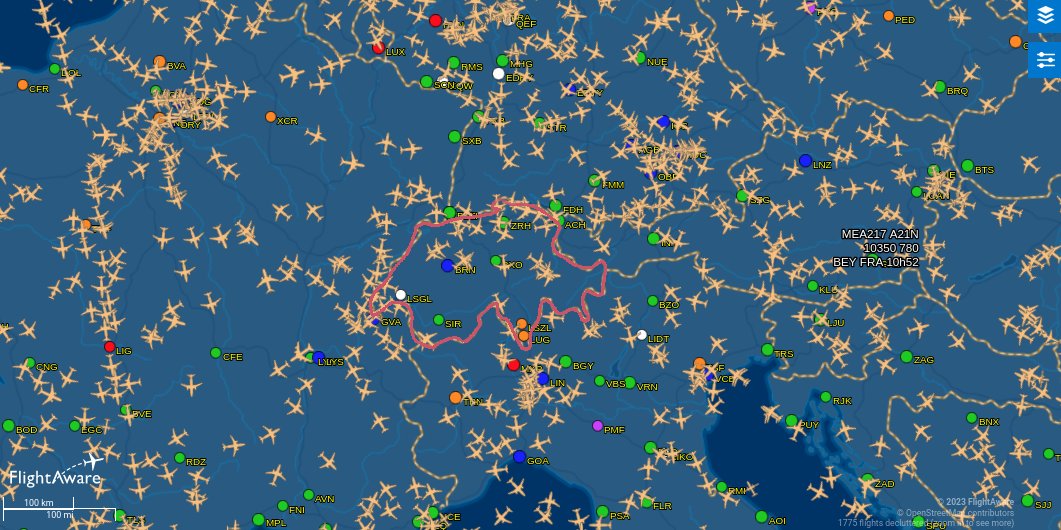Select the BTS airport marker
This screenshot has width=1061, height=530.
point(967,166)
